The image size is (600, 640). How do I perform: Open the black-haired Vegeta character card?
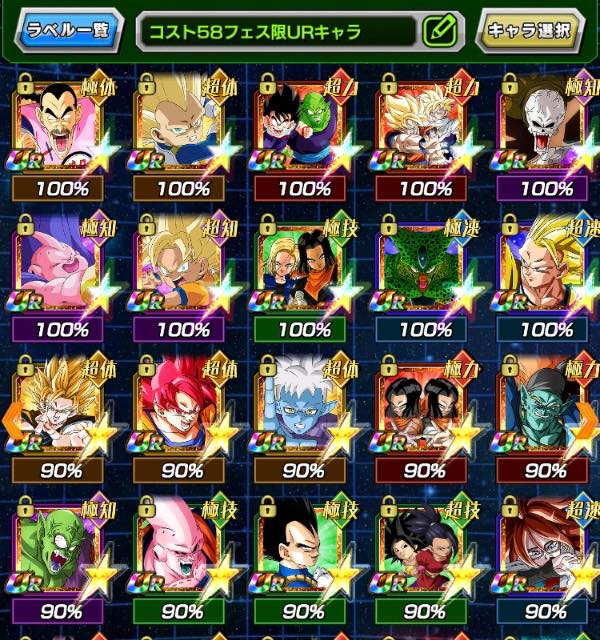[x=305, y=550]
